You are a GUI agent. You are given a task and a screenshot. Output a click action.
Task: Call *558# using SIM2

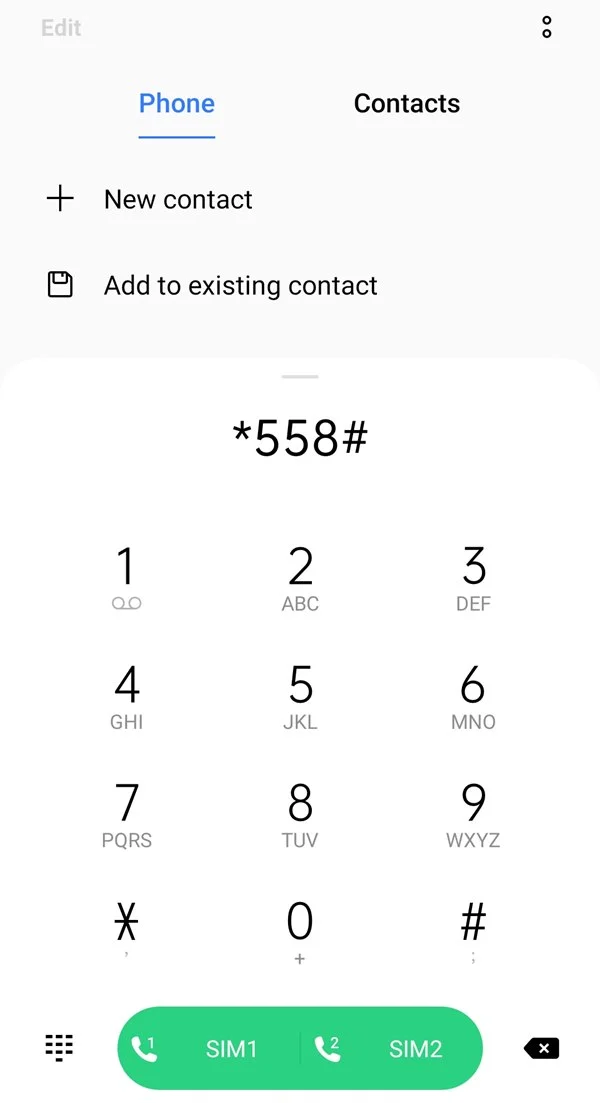click(392, 1049)
